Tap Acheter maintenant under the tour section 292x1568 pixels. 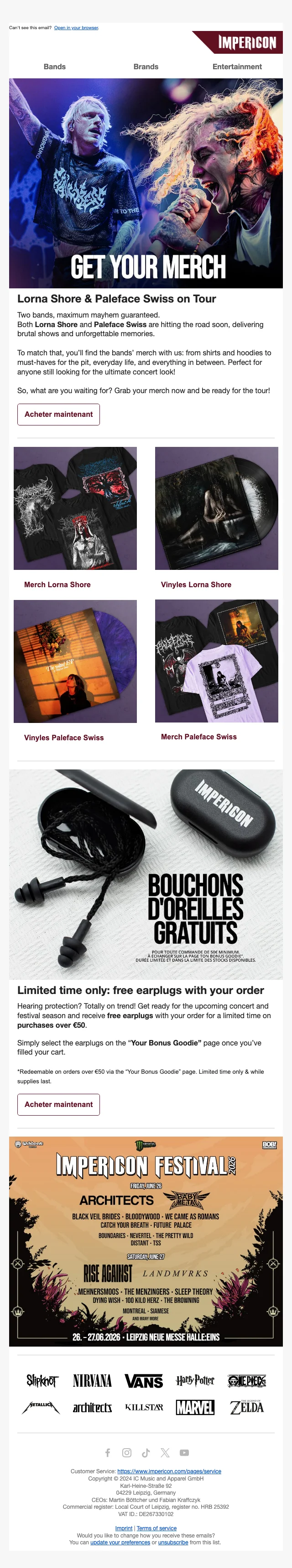pos(58,414)
